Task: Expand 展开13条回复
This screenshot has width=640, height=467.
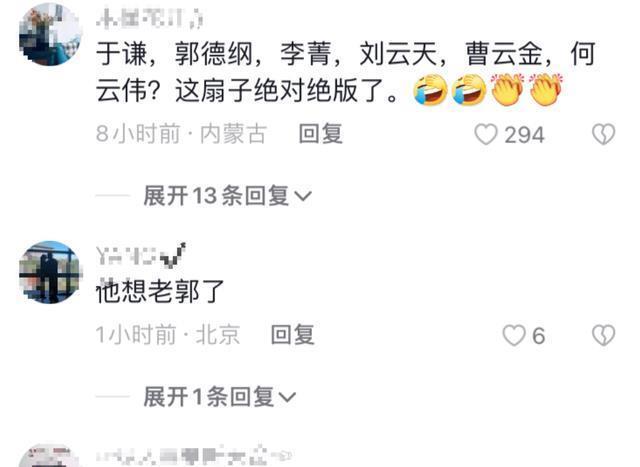Action: (x=228, y=195)
